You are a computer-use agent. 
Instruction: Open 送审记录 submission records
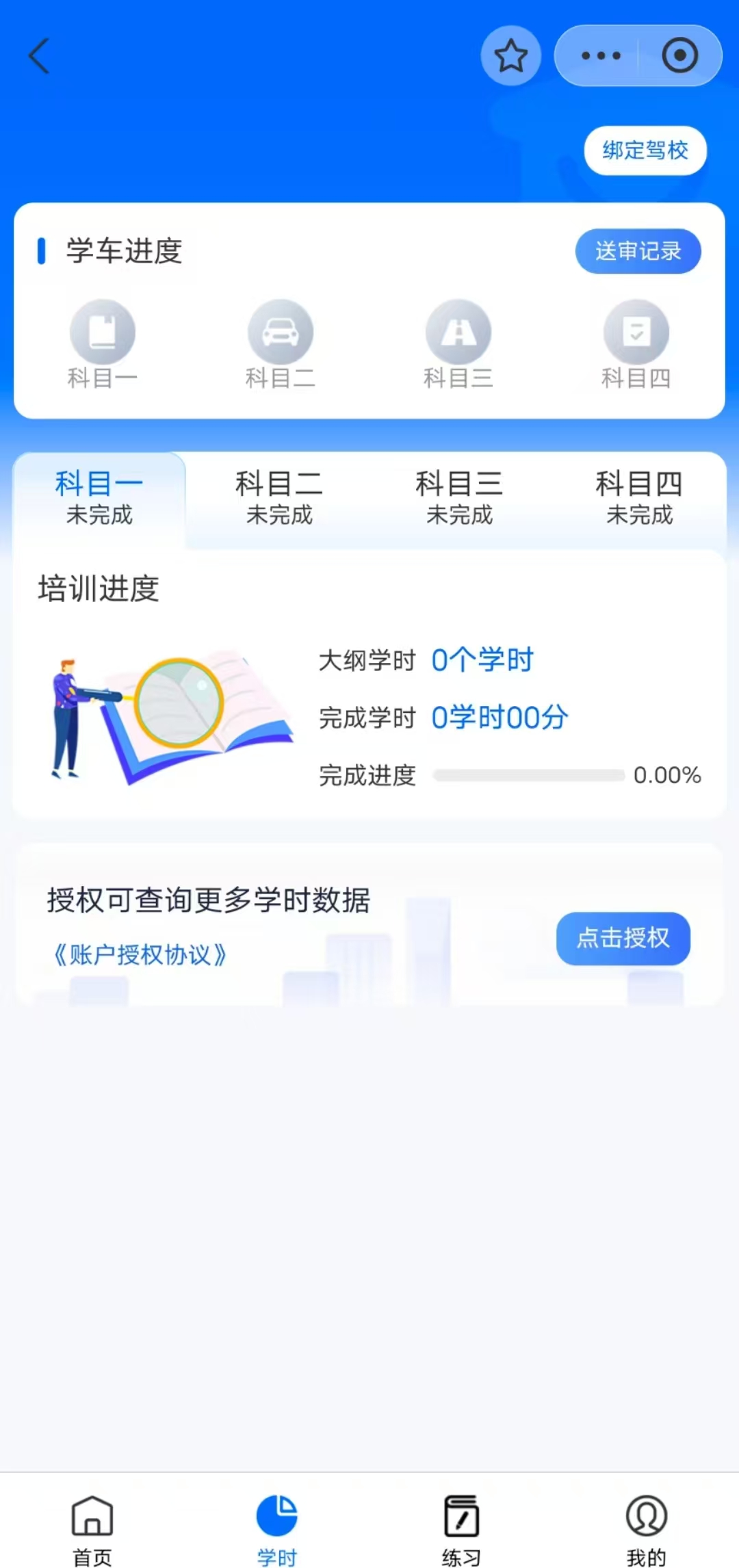(x=638, y=251)
